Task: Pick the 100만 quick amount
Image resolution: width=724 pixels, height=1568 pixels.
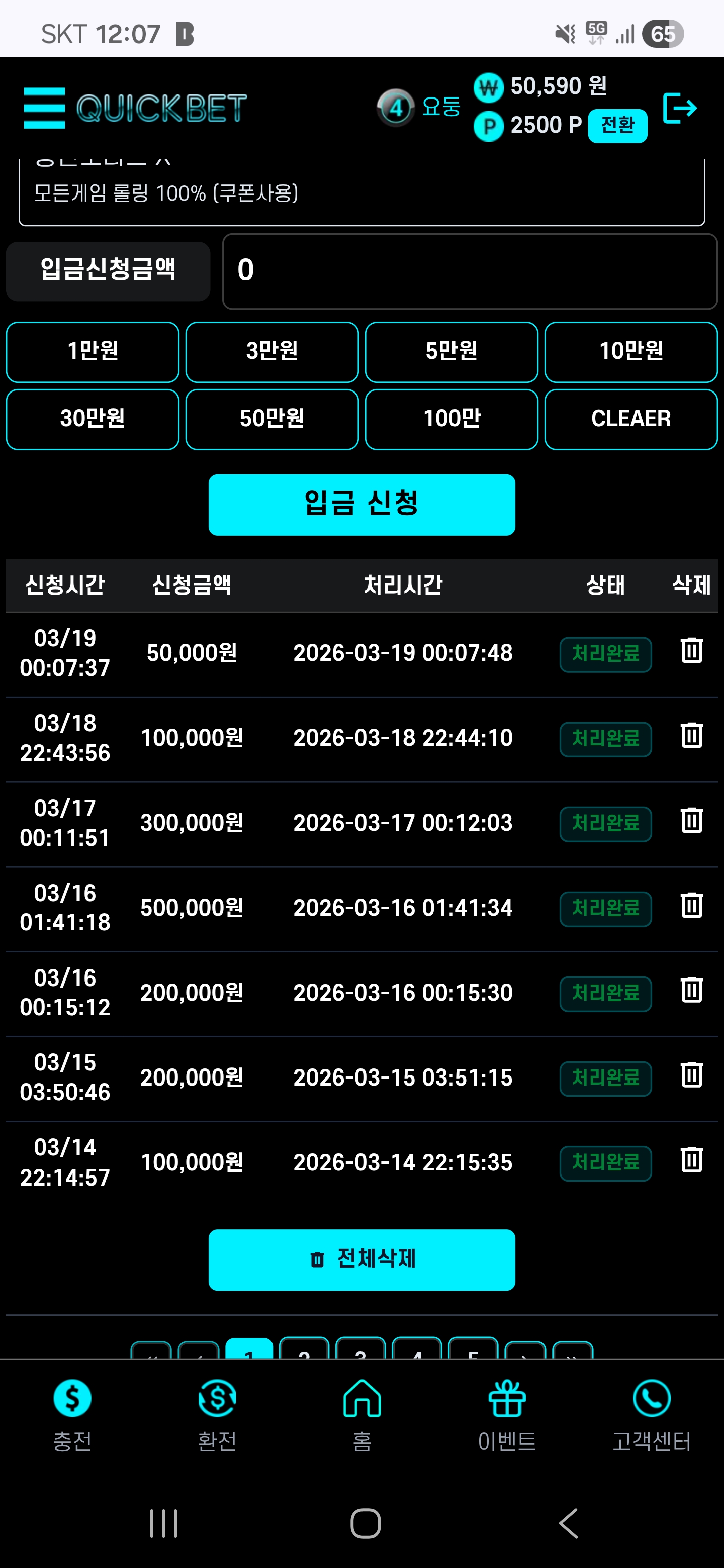Action: coord(451,419)
